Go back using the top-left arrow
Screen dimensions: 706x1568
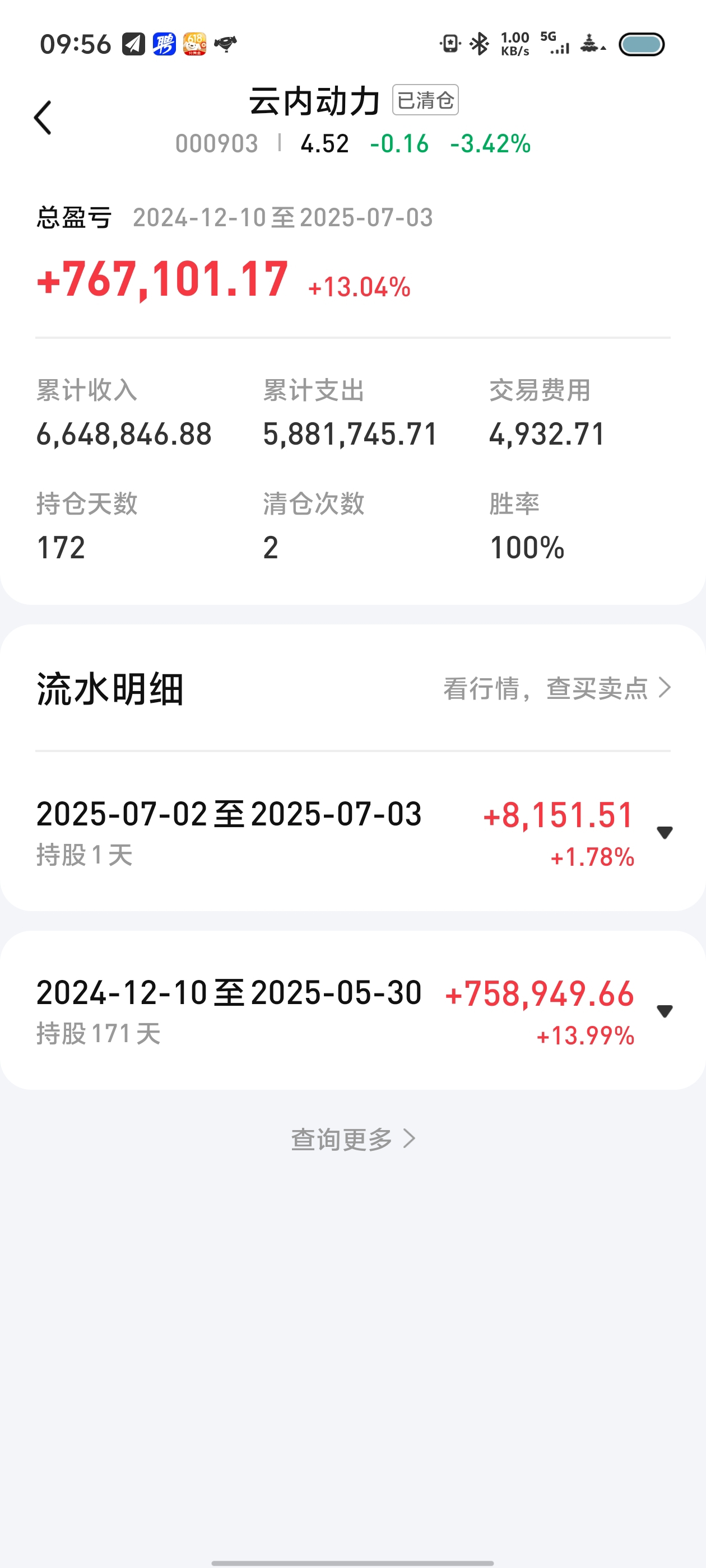click(43, 118)
